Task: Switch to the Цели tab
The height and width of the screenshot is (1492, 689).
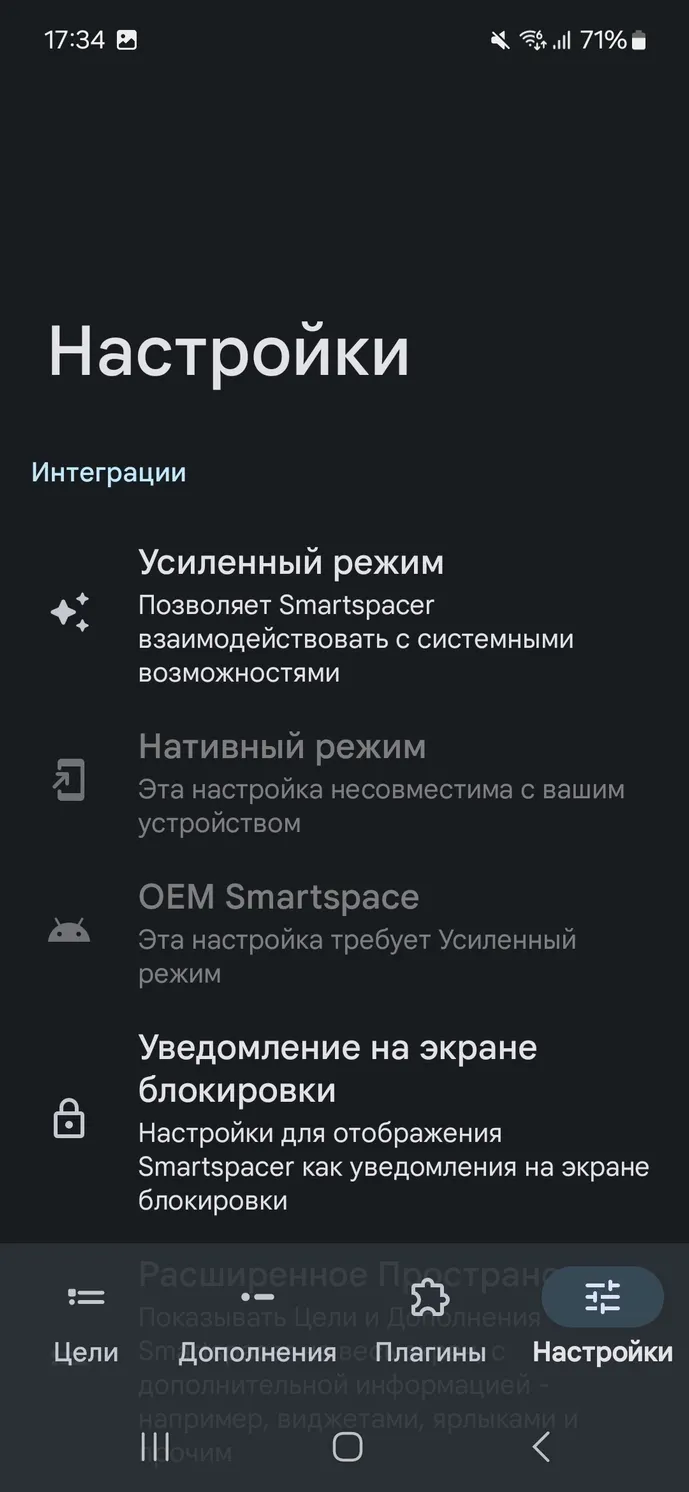Action: tap(86, 1320)
